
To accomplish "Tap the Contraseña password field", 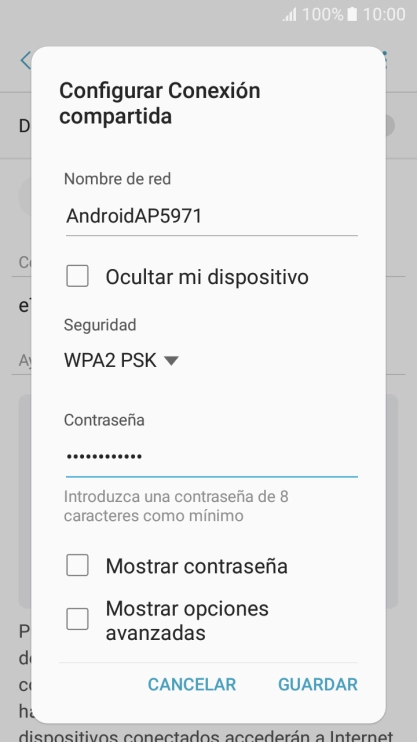I will click(x=212, y=457).
